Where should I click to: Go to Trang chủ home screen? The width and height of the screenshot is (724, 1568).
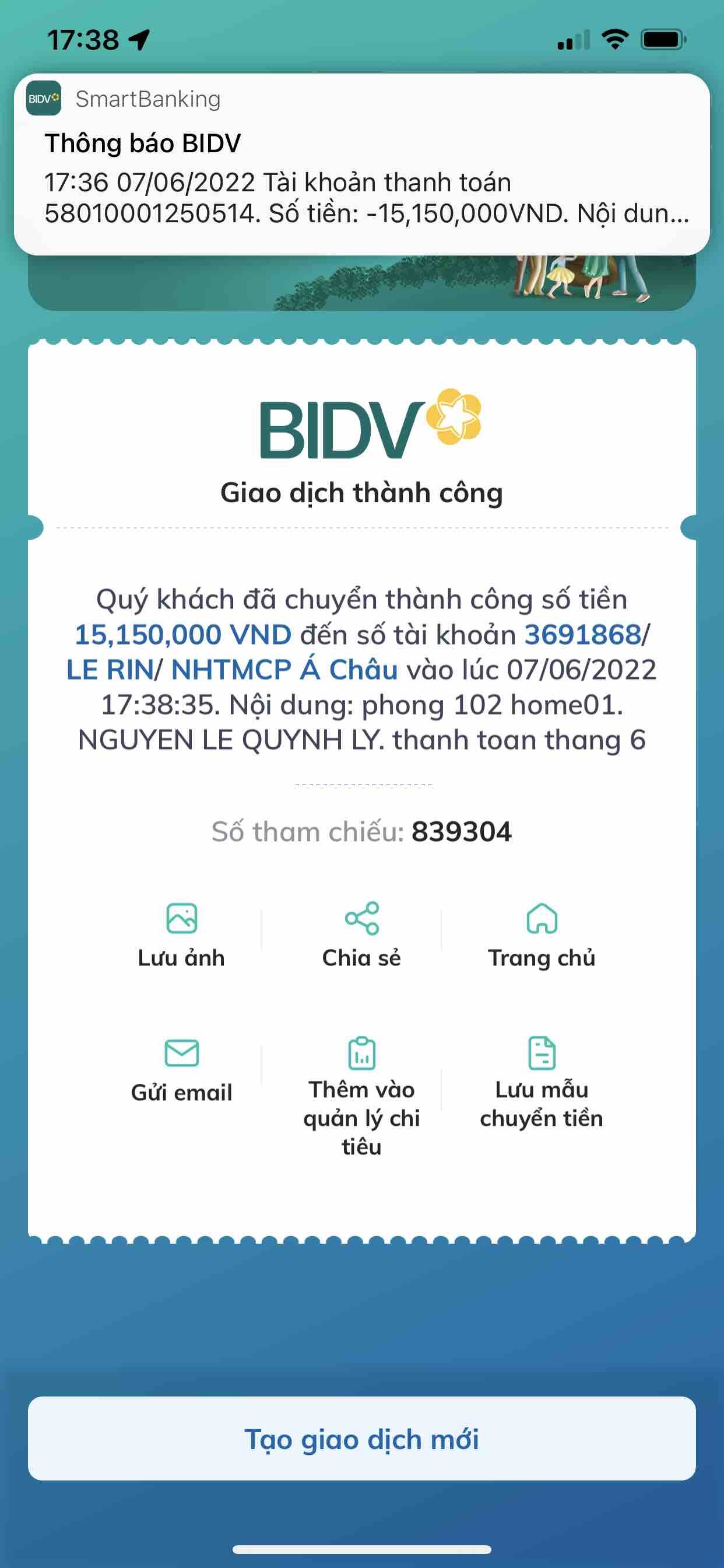tap(542, 935)
